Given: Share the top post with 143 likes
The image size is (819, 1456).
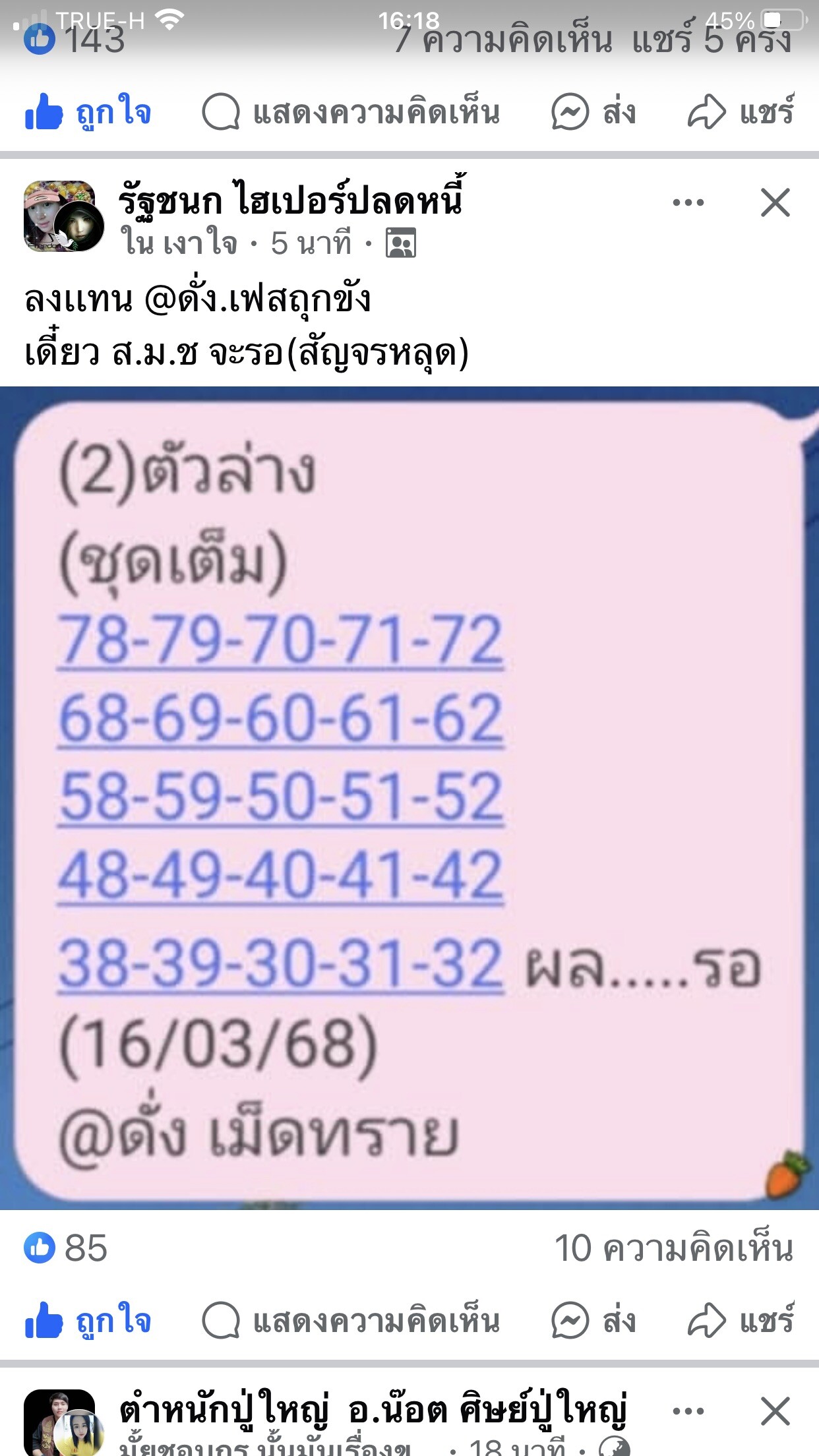Looking at the screenshot, I should pyautogui.click(x=741, y=111).
